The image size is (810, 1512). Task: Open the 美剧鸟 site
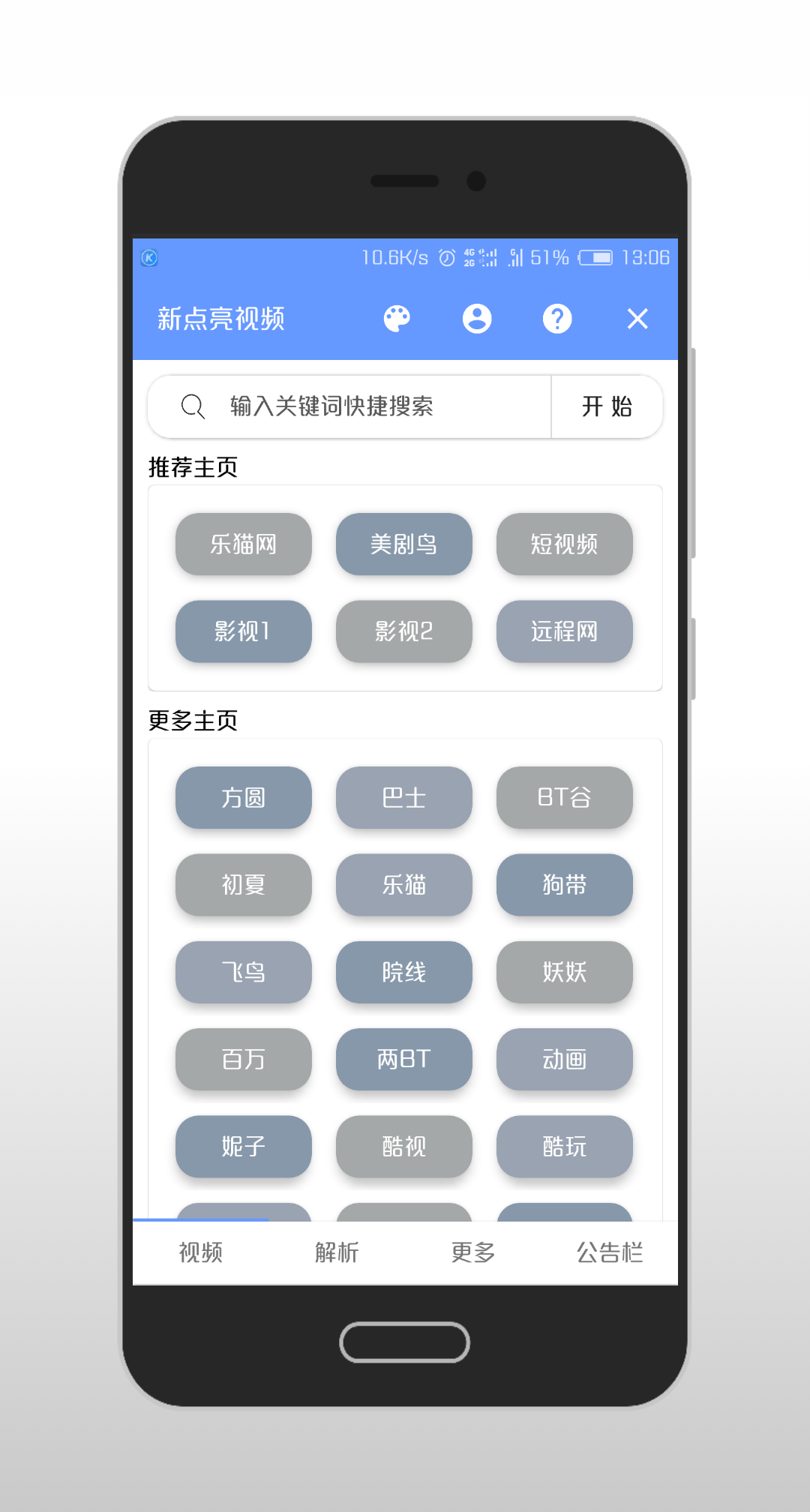point(404,544)
